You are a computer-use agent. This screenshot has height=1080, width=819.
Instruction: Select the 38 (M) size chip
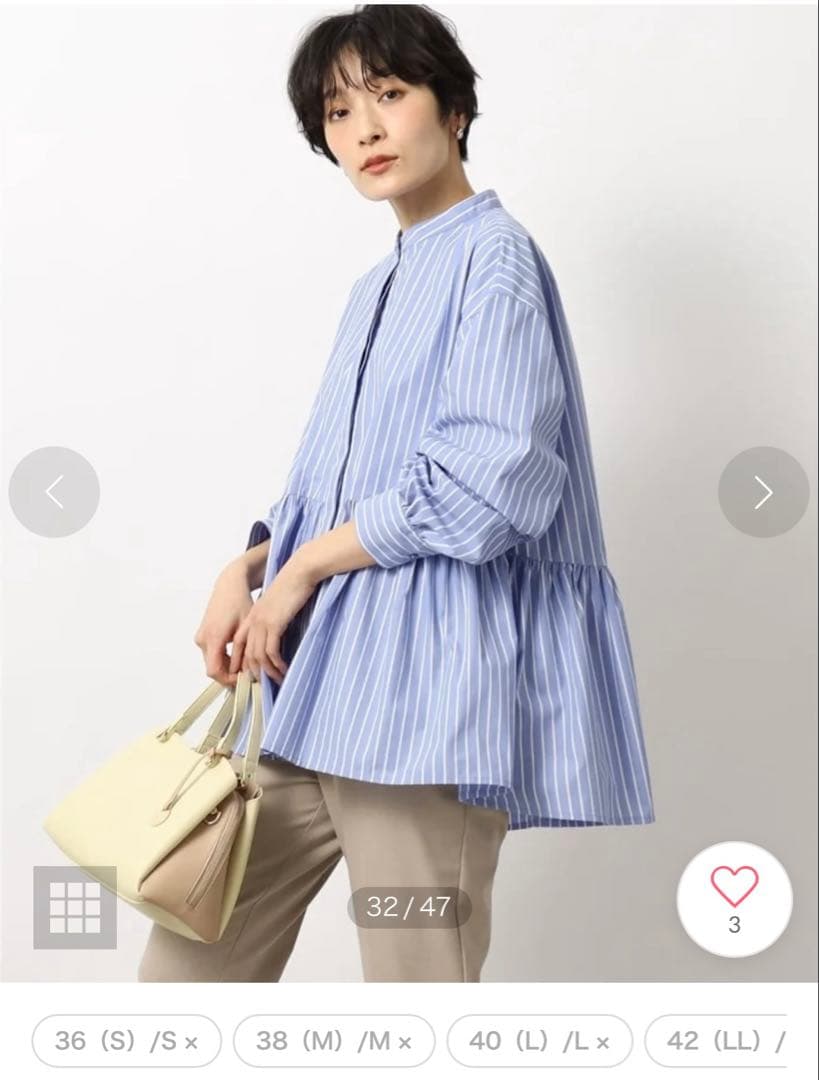pos(334,1040)
